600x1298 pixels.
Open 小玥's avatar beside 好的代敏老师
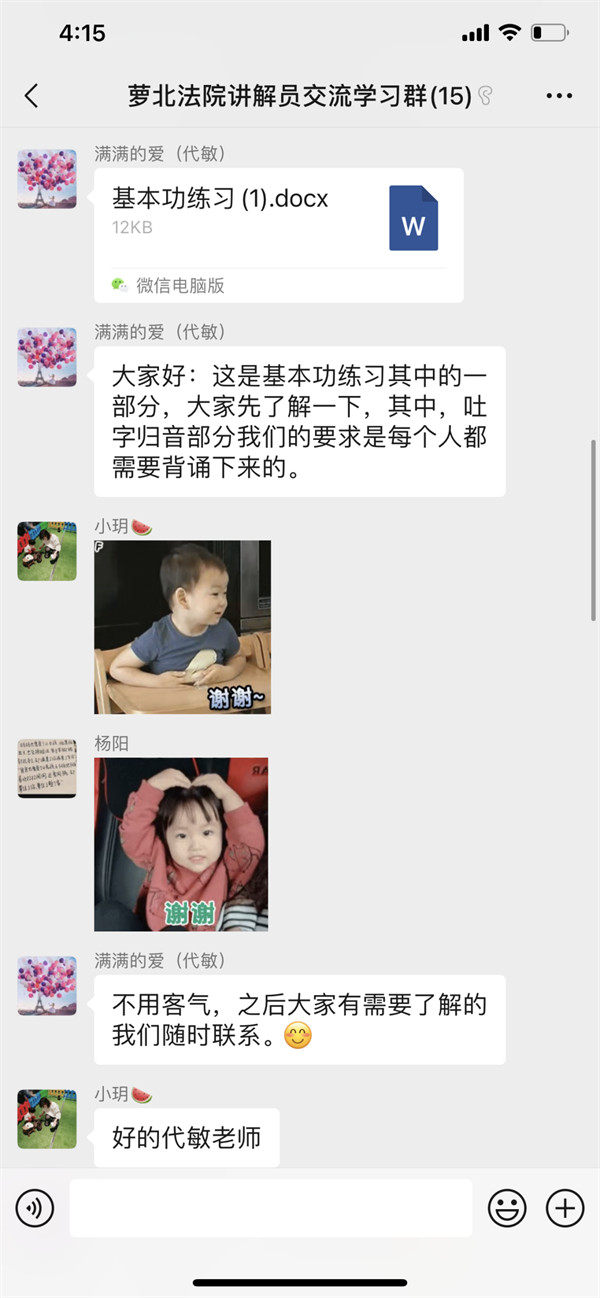tap(47, 1119)
